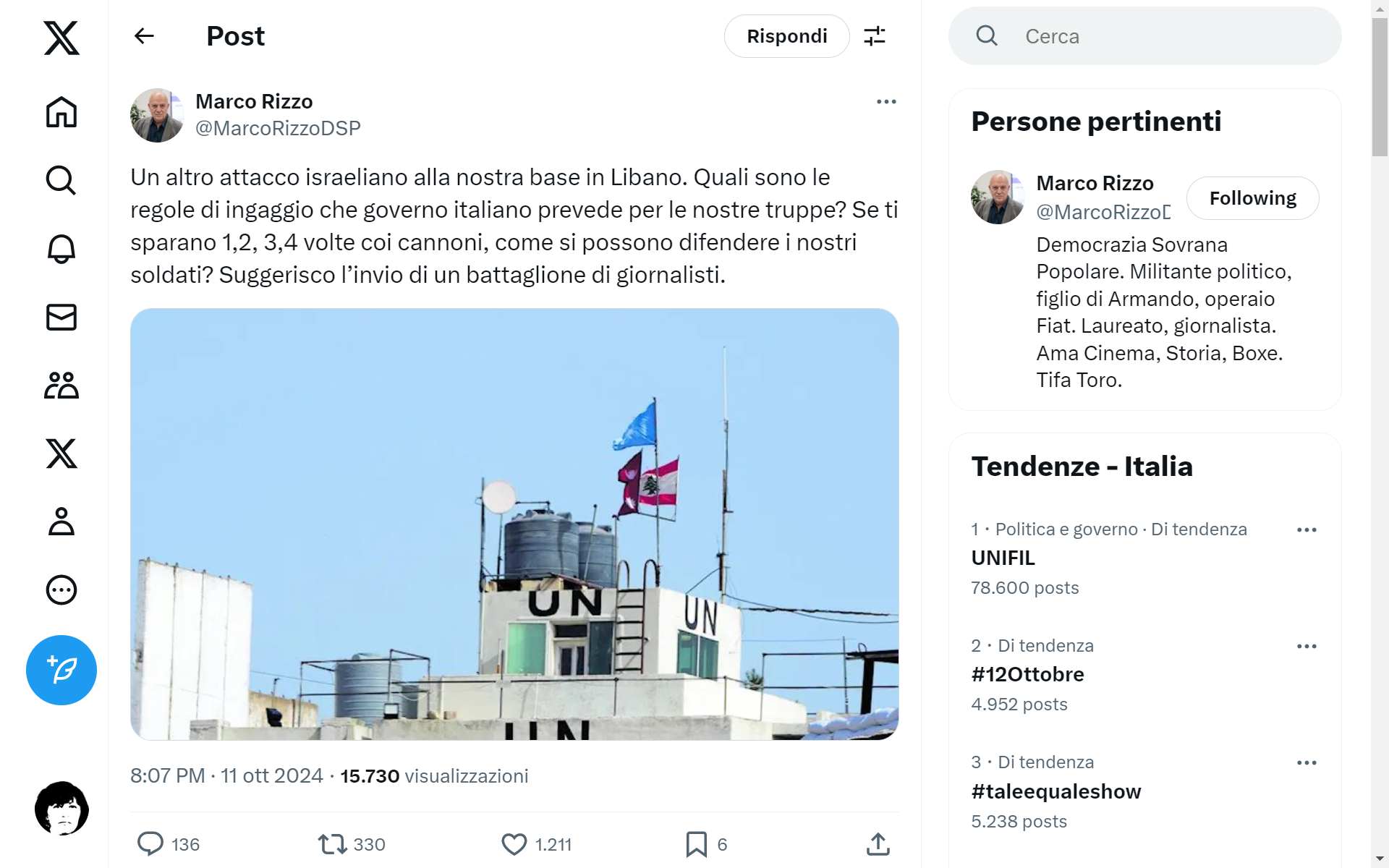Open the Cerca search field

pyautogui.click(x=1157, y=36)
